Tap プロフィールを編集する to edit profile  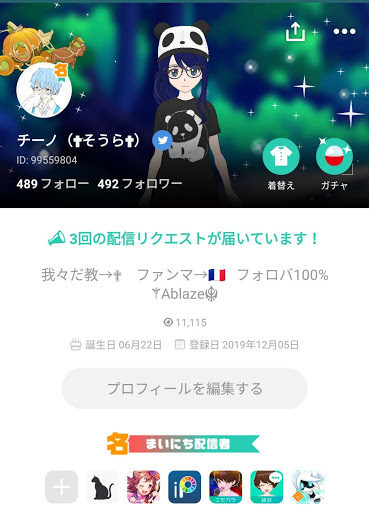coord(184,389)
